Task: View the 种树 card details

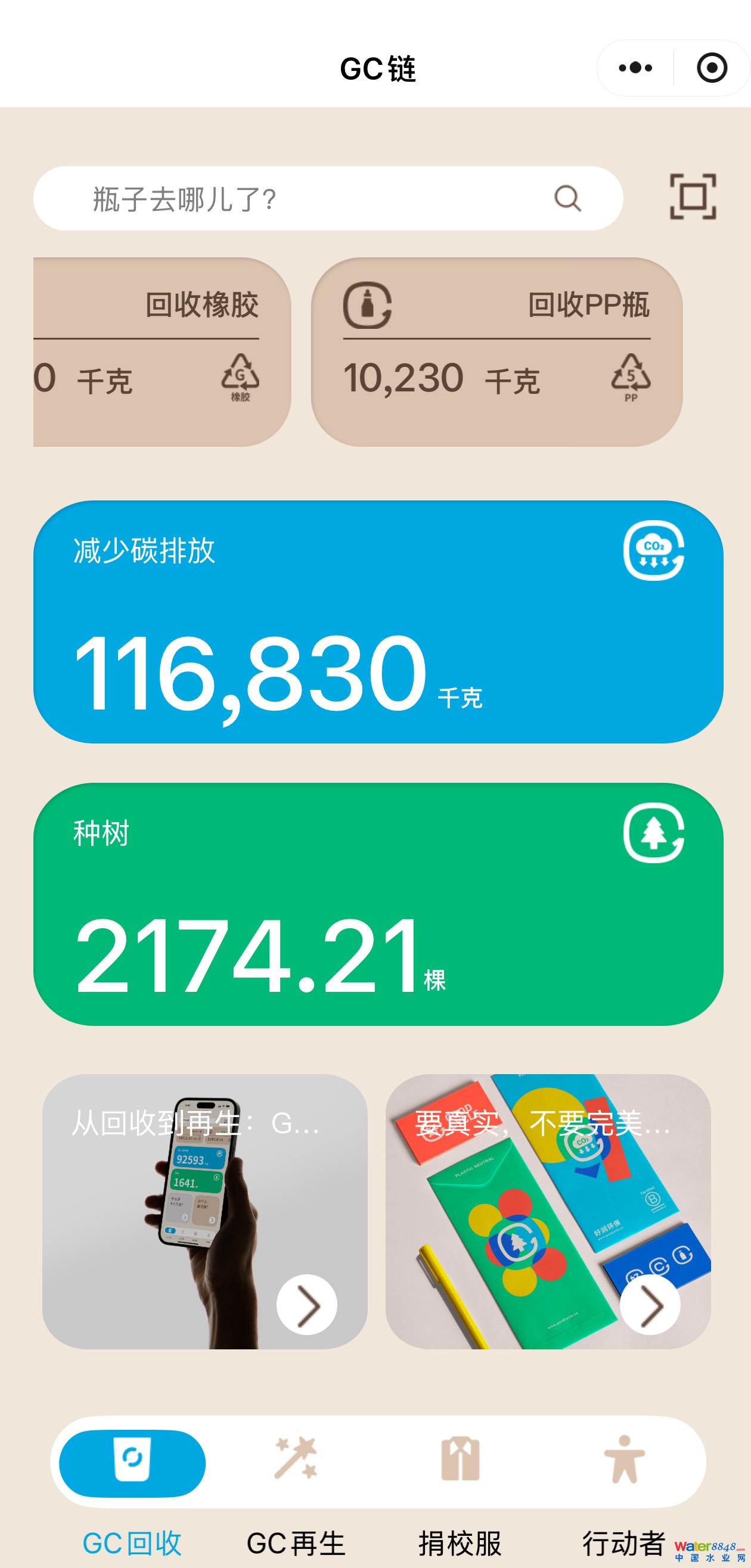Action: [378, 904]
